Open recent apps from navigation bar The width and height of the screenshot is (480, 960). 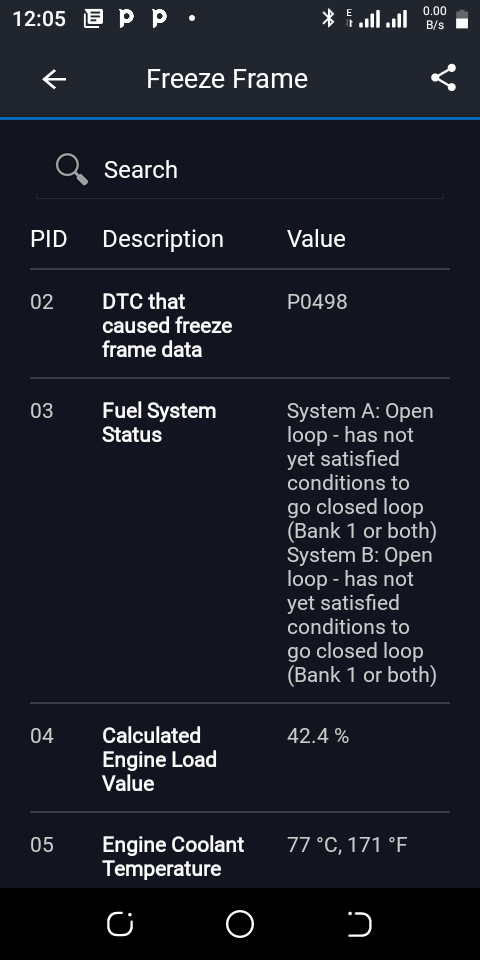pos(120,924)
